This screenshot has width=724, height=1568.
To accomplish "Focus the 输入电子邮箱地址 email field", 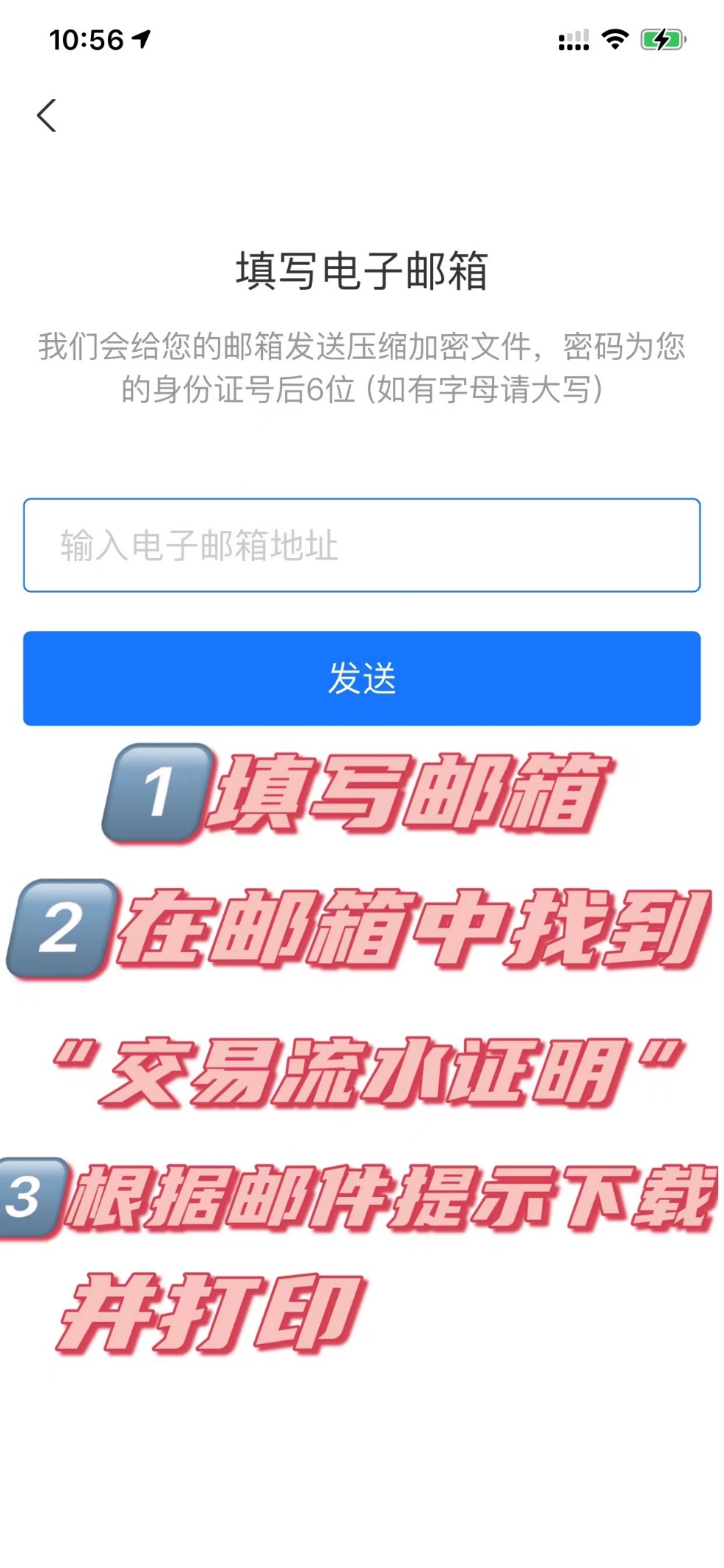I will pos(361,545).
